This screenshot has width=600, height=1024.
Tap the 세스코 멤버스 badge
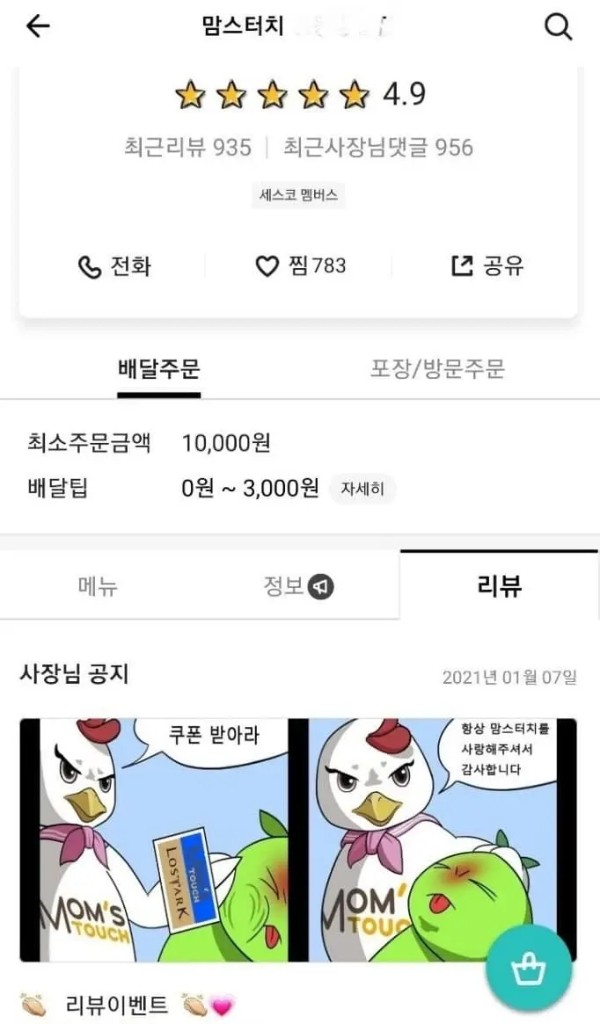298,196
